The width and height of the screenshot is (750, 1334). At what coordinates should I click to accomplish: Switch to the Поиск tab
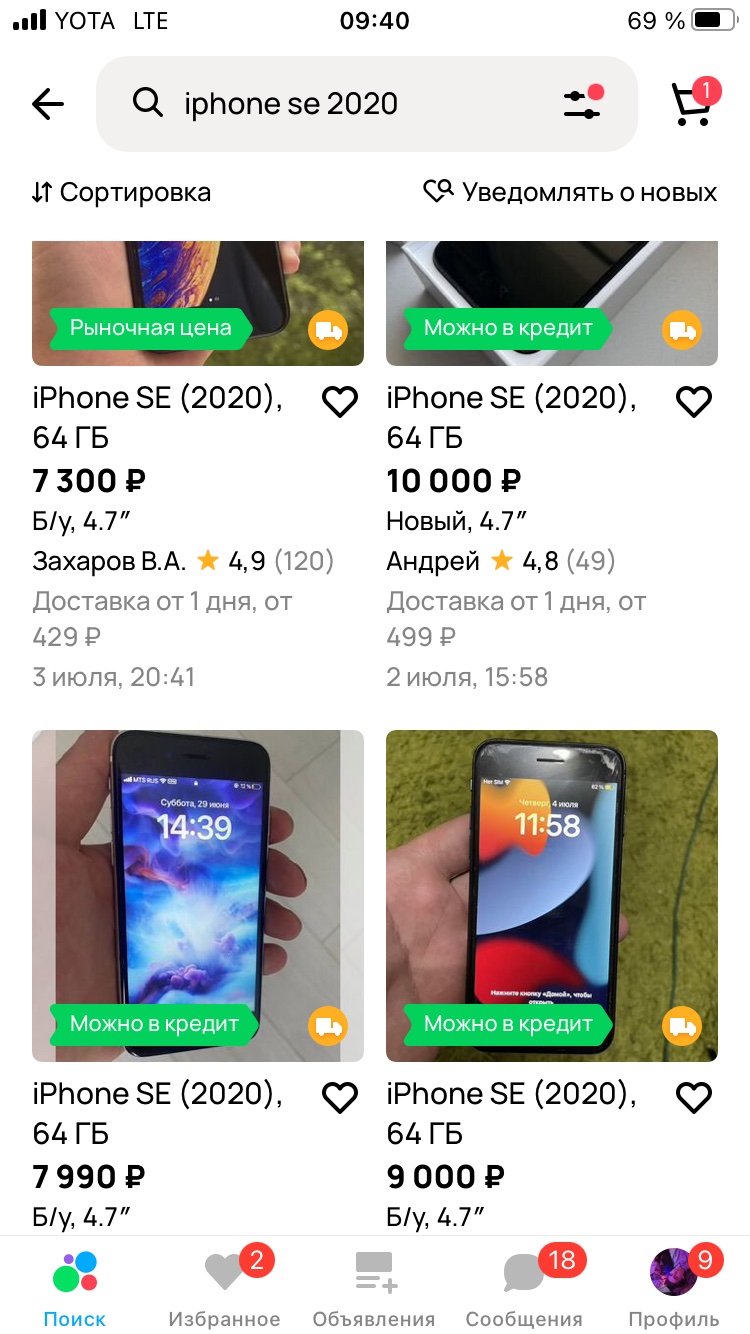pos(75,1288)
